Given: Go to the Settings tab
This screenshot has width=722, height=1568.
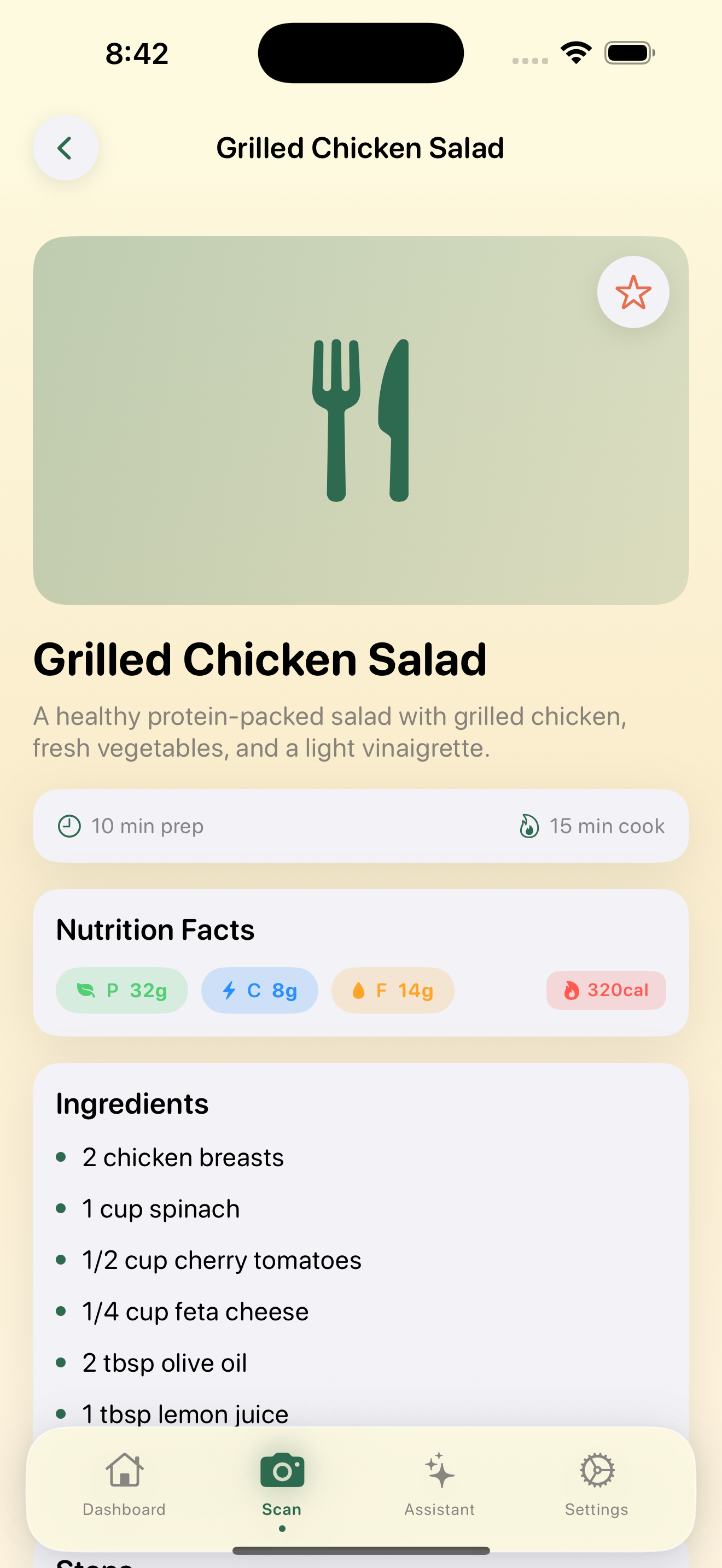Looking at the screenshot, I should 597,1483.
